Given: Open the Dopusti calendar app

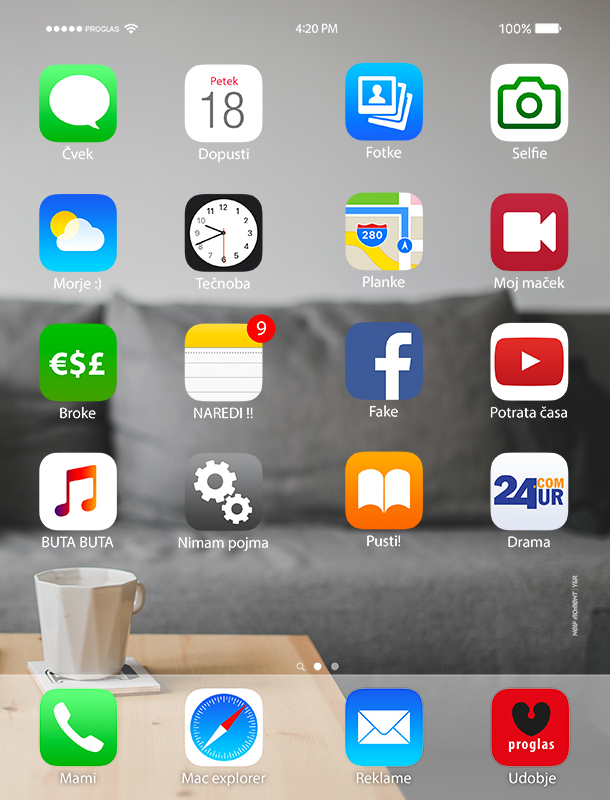Looking at the screenshot, I should tap(224, 103).
